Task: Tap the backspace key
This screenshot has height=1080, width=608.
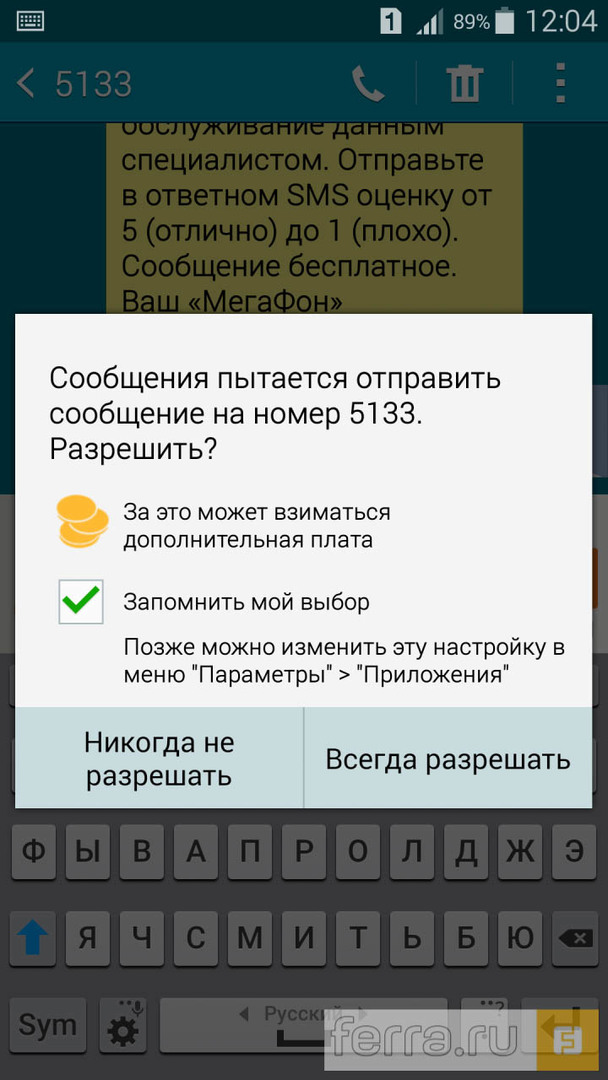Action: tap(574, 937)
